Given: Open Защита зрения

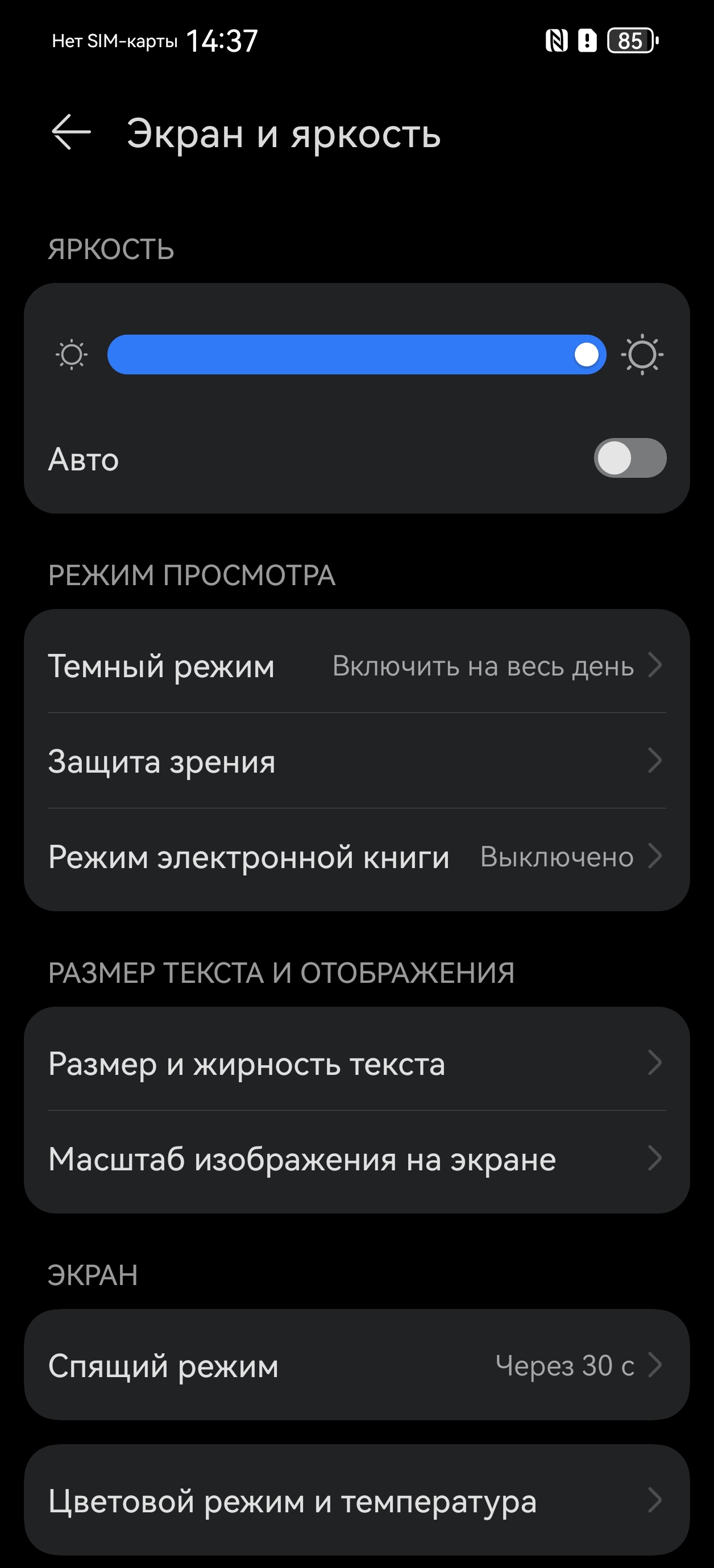Looking at the screenshot, I should [356, 761].
